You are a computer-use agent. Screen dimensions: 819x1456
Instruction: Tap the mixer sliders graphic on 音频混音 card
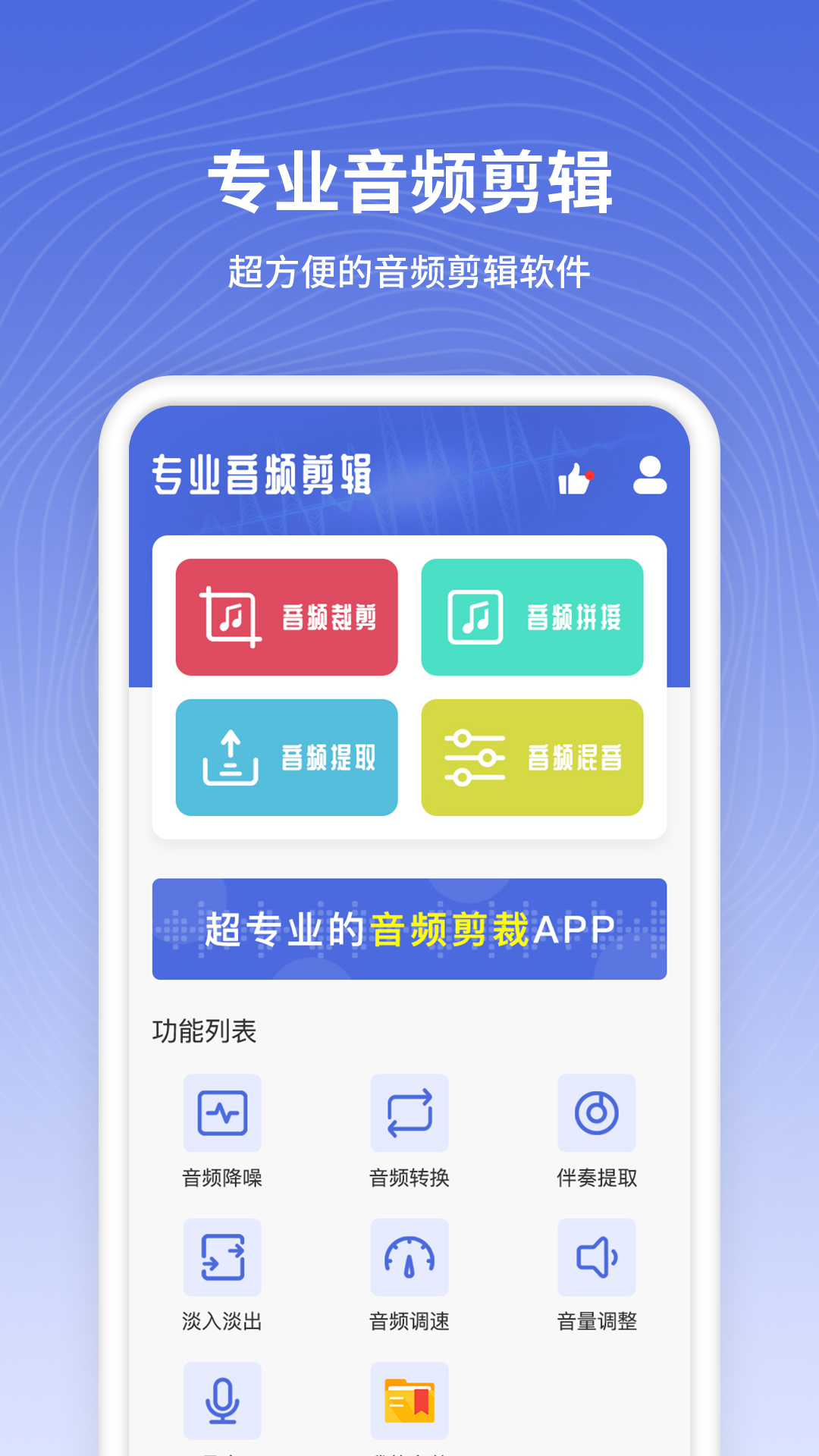click(x=476, y=757)
